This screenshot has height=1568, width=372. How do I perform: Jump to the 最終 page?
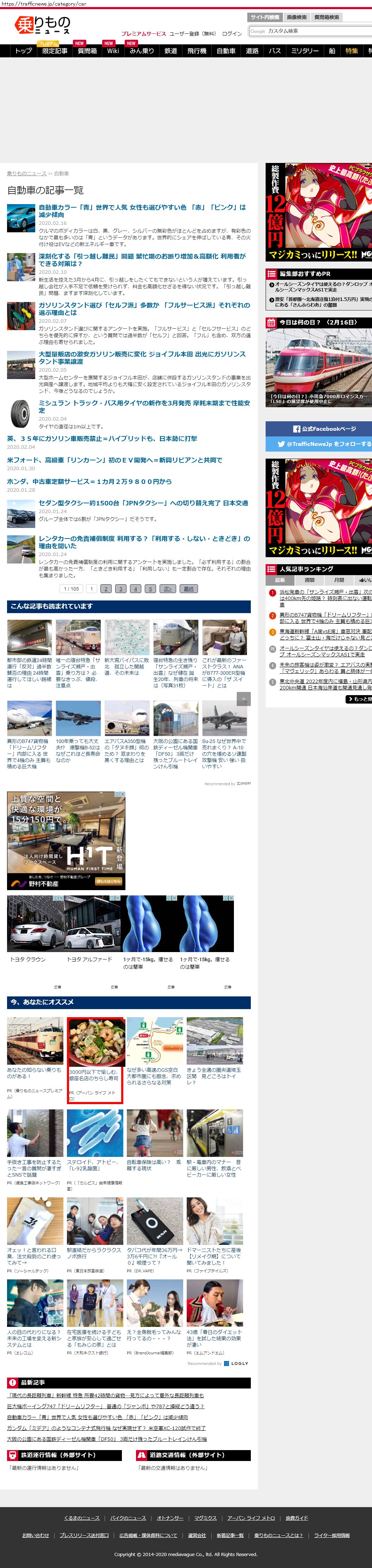pyautogui.click(x=189, y=588)
